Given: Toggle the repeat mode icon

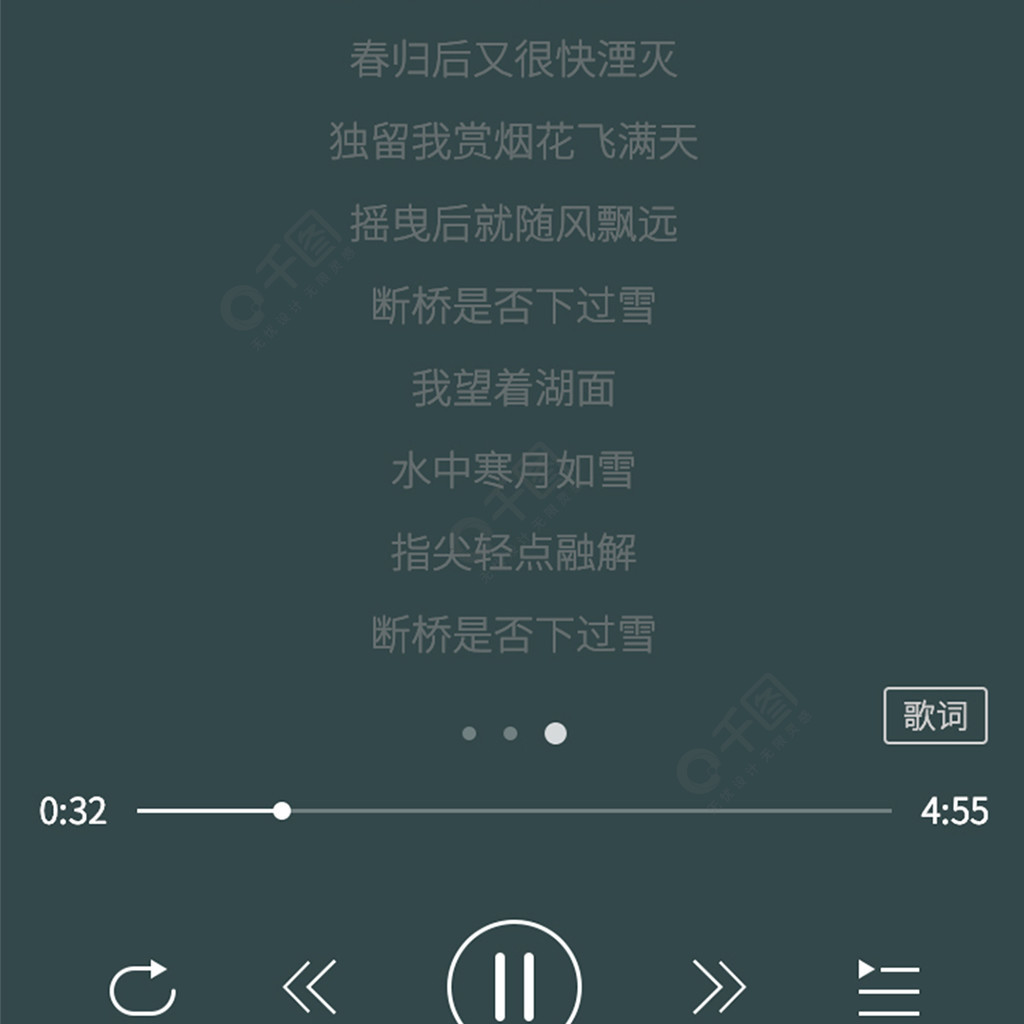Looking at the screenshot, I should pyautogui.click(x=142, y=987).
